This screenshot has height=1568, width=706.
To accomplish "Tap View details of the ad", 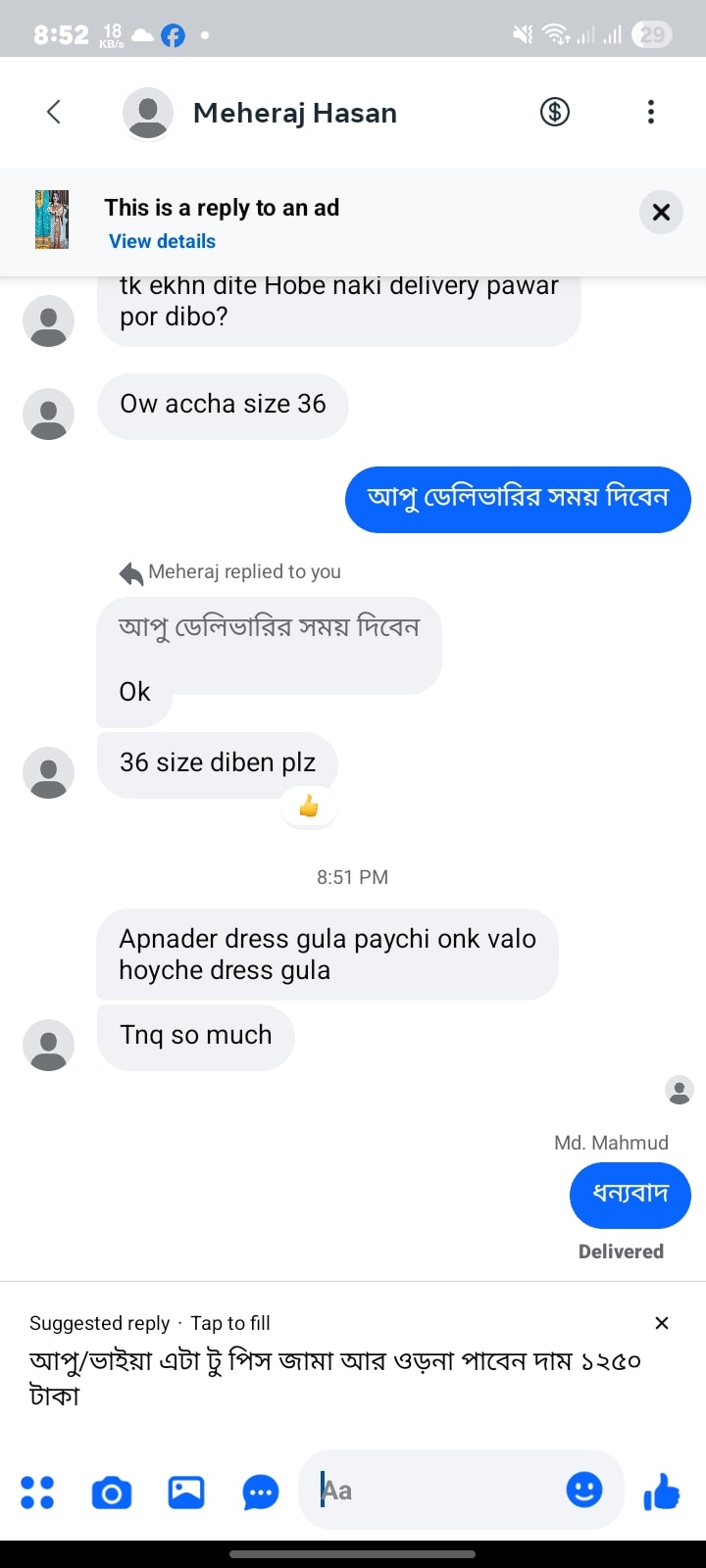I will point(162,241).
